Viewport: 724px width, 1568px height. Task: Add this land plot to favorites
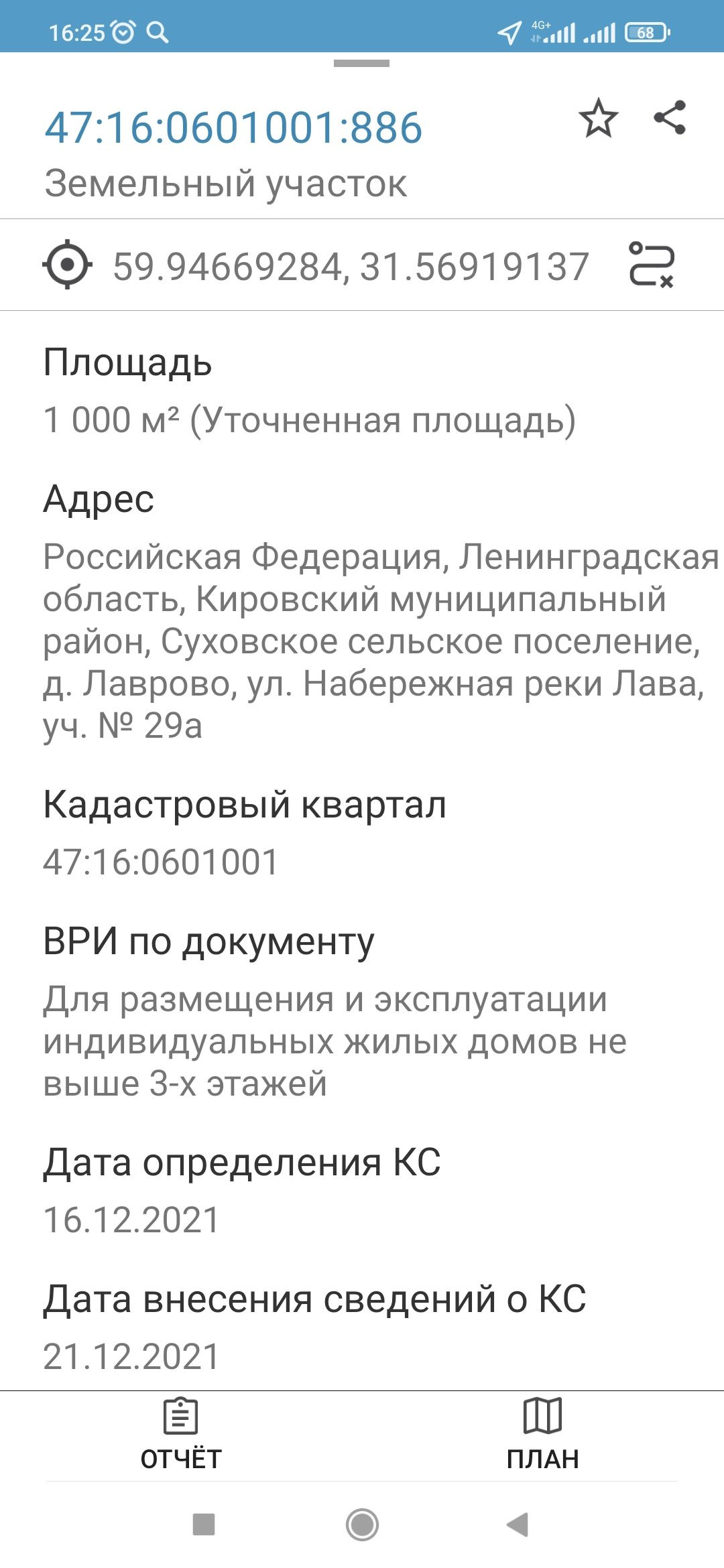click(598, 119)
